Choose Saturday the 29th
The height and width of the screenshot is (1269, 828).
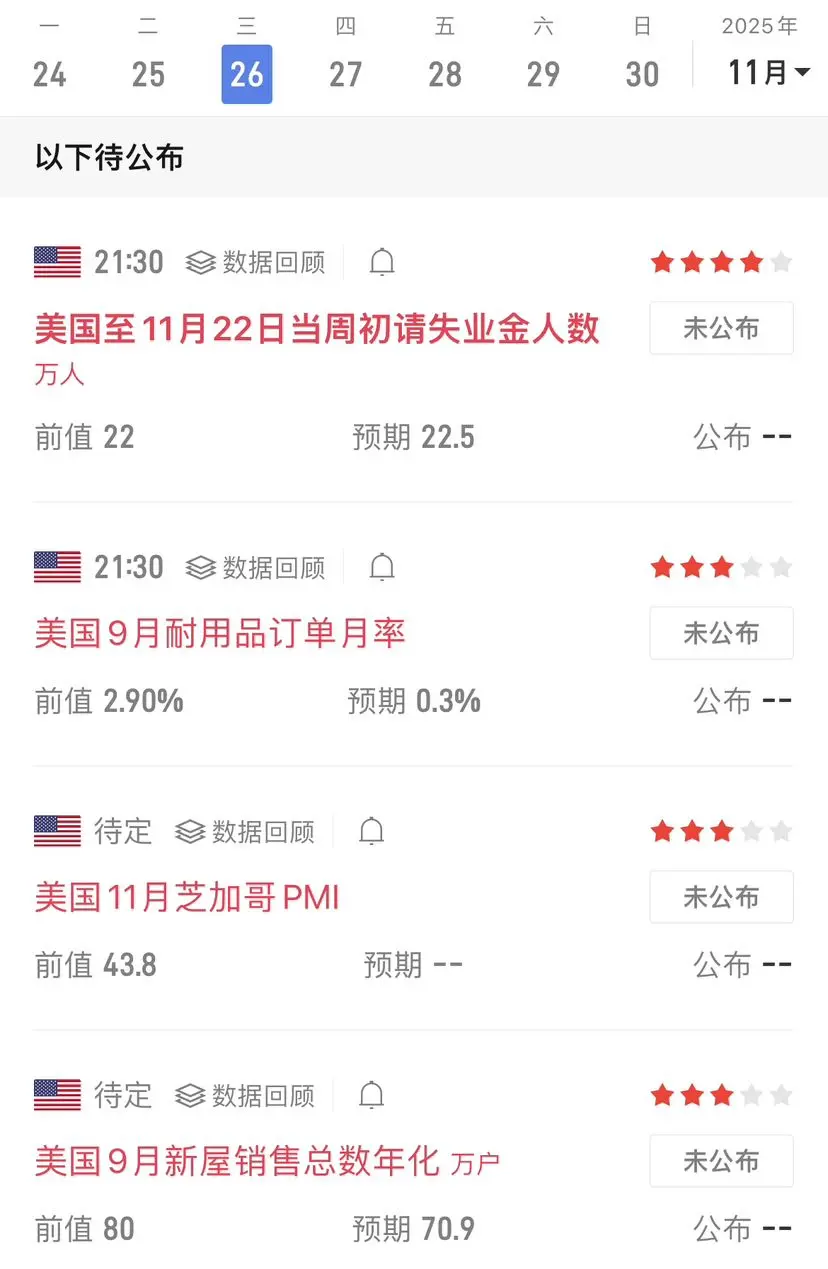[543, 72]
